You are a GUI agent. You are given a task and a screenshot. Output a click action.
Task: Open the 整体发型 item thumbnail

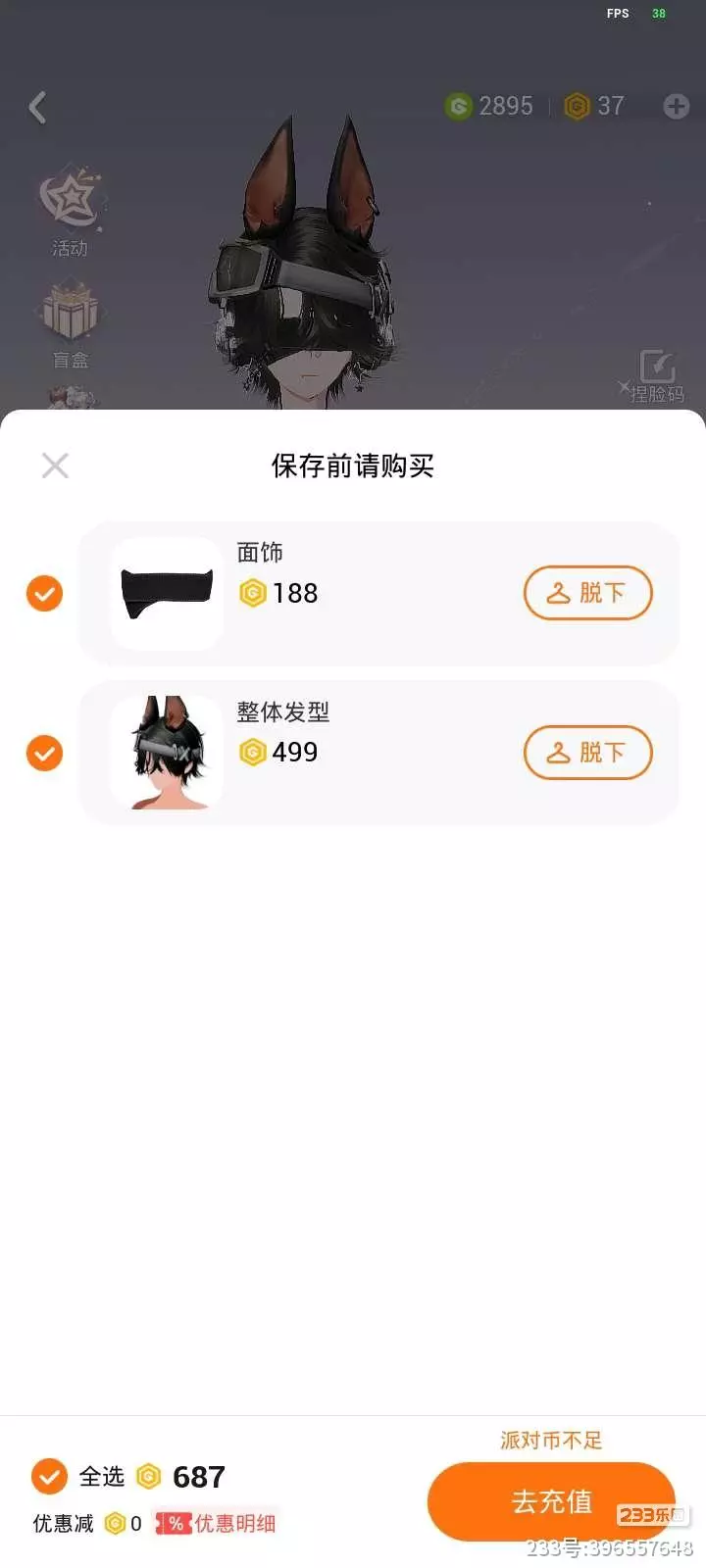pyautogui.click(x=167, y=753)
